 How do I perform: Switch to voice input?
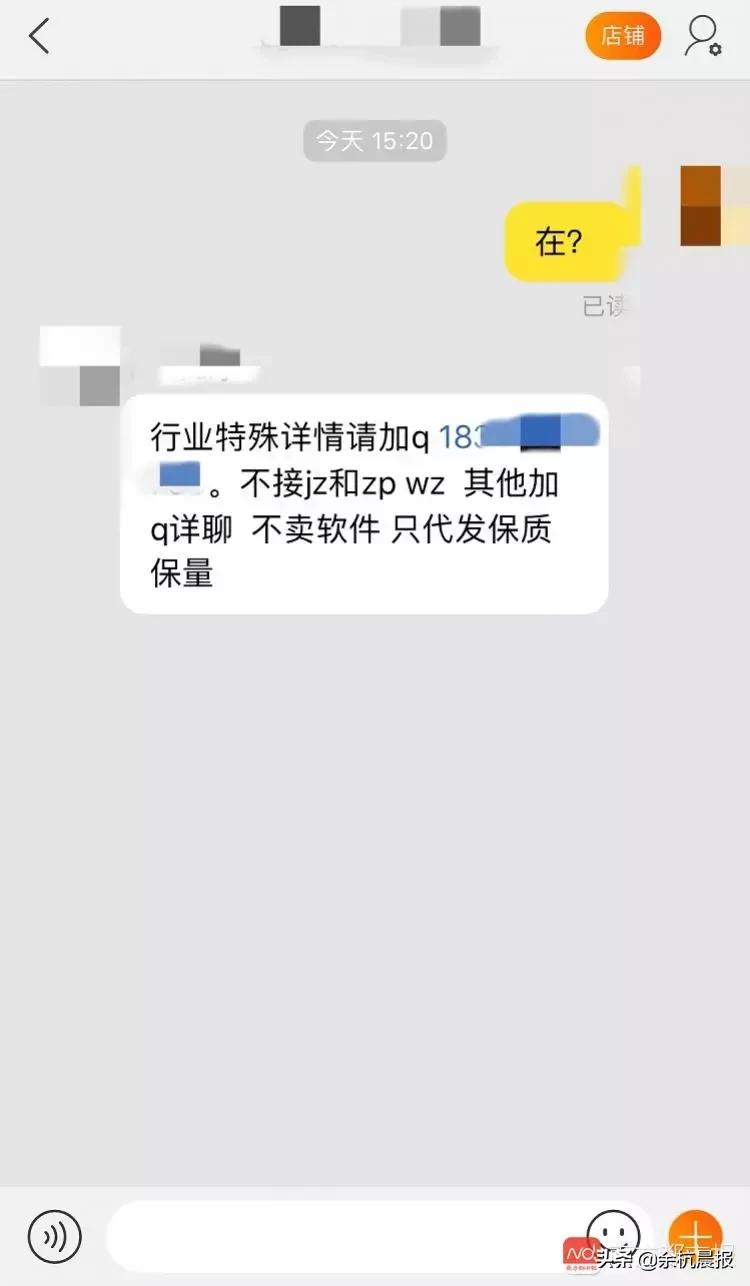tap(54, 1237)
